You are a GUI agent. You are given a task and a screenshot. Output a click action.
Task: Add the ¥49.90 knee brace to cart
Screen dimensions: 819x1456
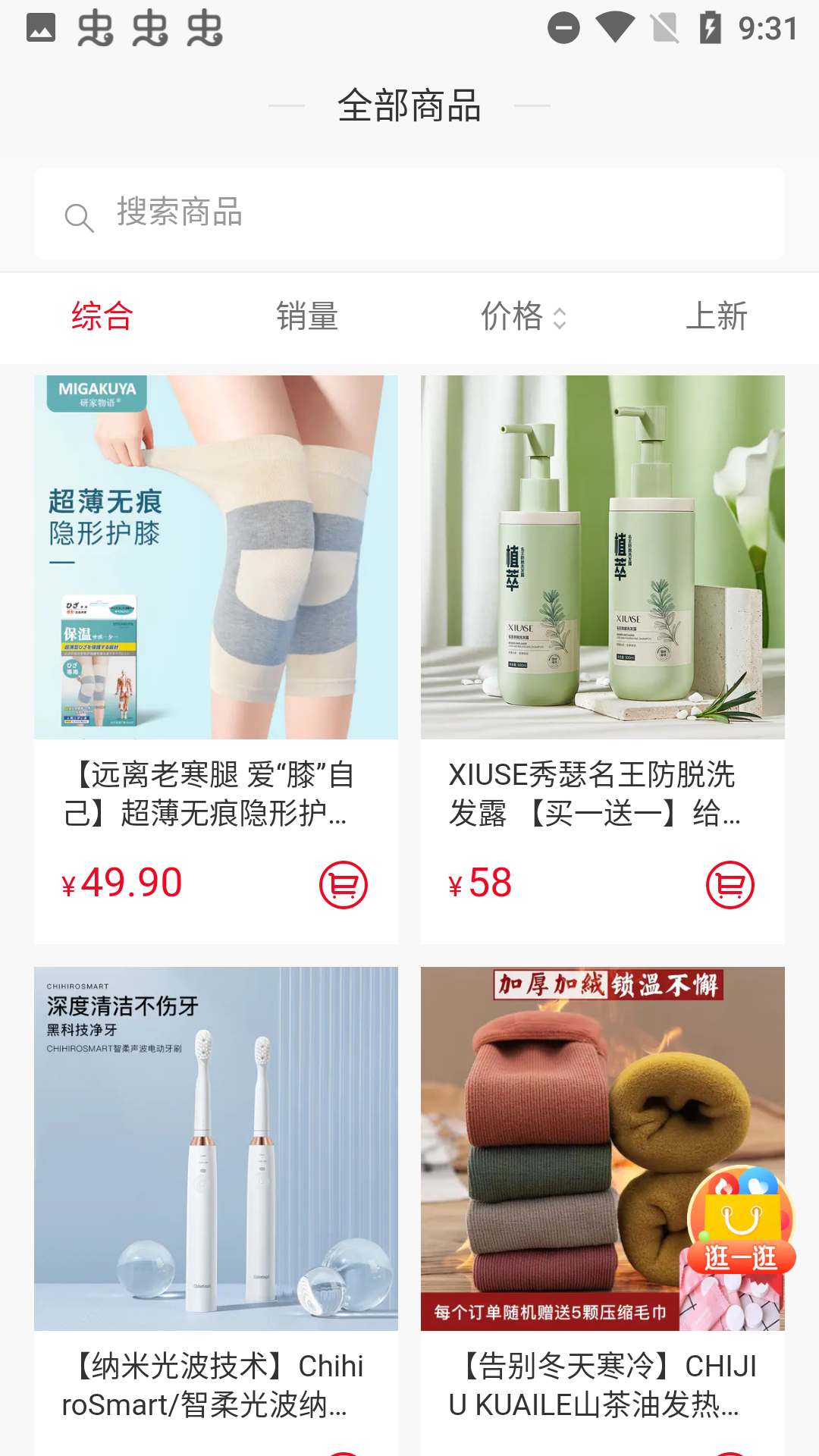[x=344, y=885]
